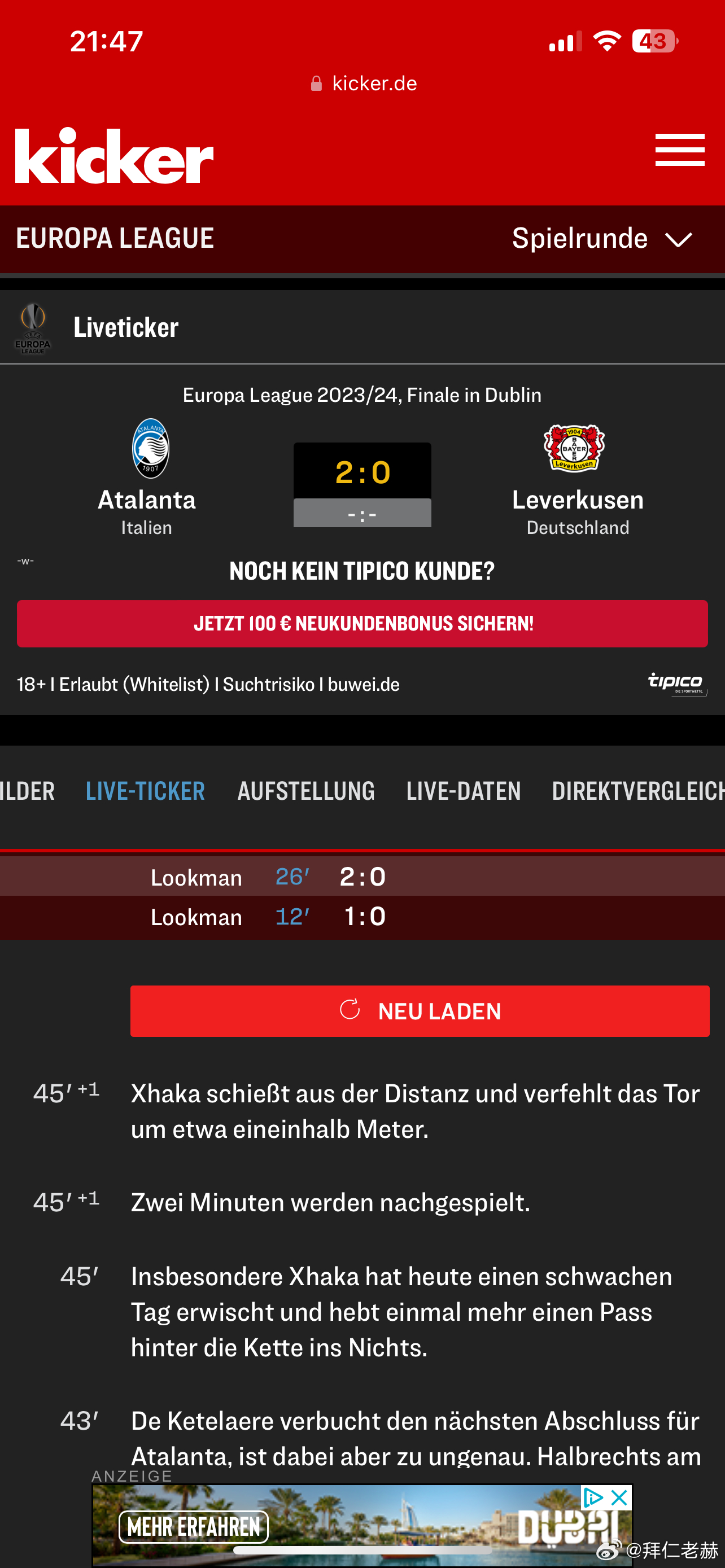Open the Direktvergleich tab
The width and height of the screenshot is (725, 1568).
click(637, 791)
